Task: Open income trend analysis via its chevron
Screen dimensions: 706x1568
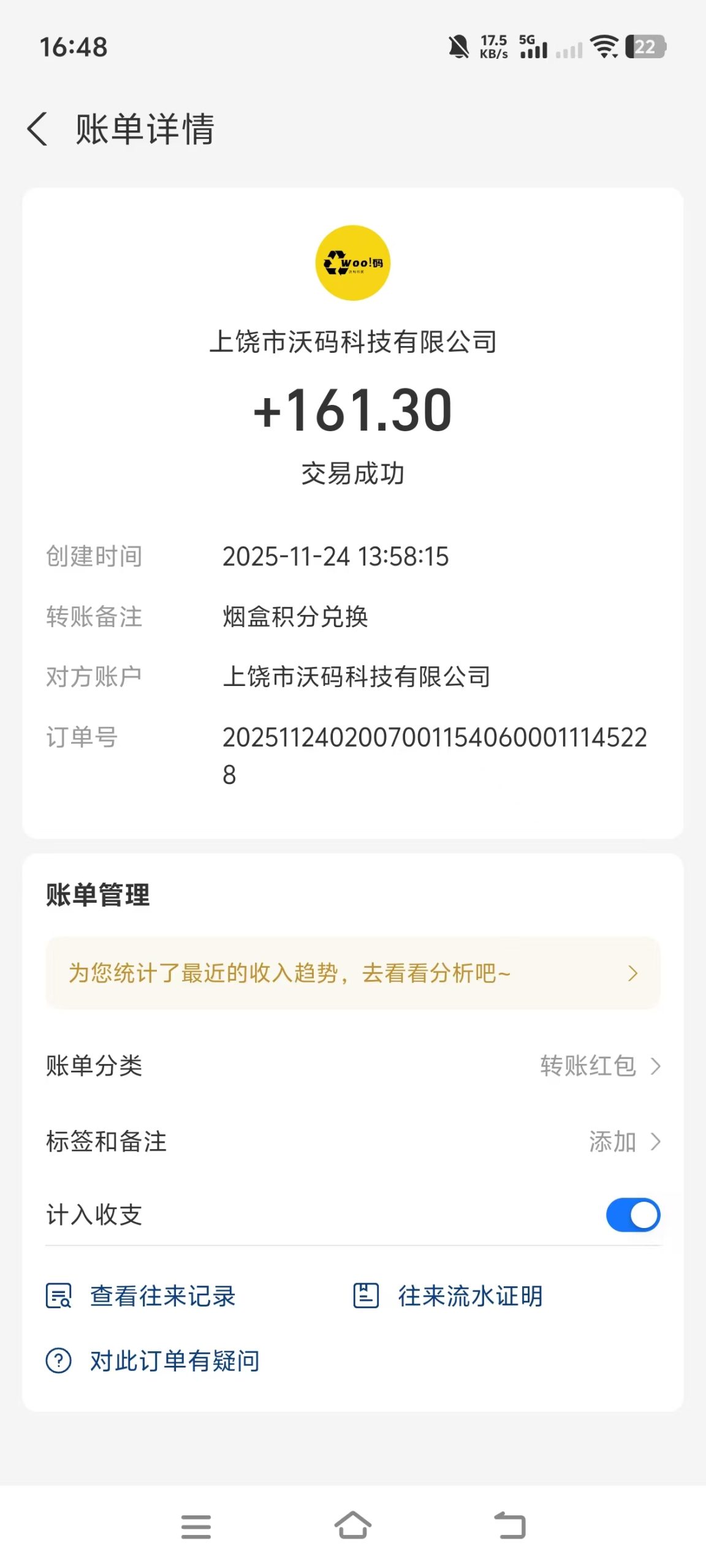Action: coord(632,972)
